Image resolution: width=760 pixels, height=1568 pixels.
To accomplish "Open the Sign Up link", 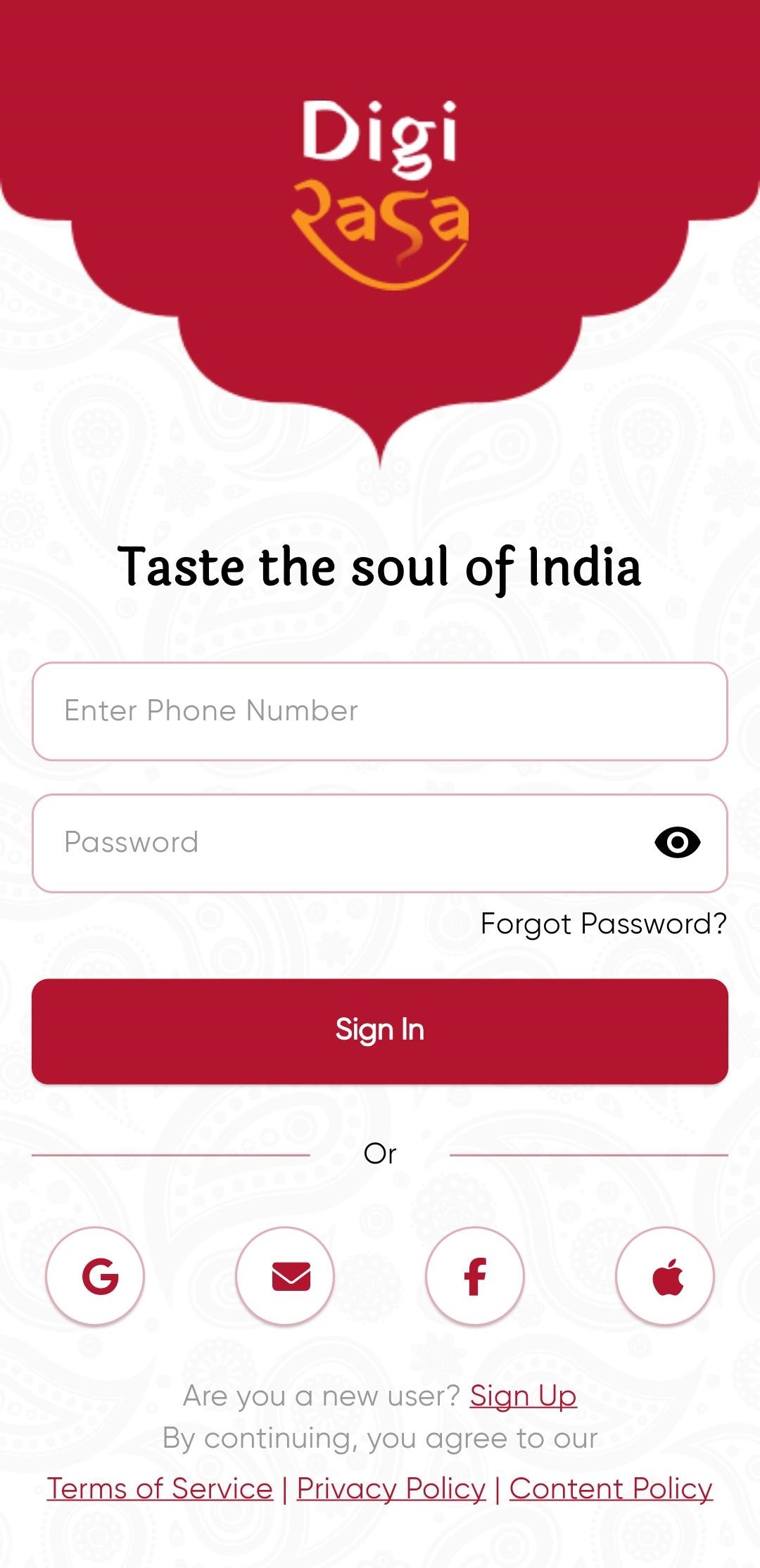I will tap(523, 1396).
